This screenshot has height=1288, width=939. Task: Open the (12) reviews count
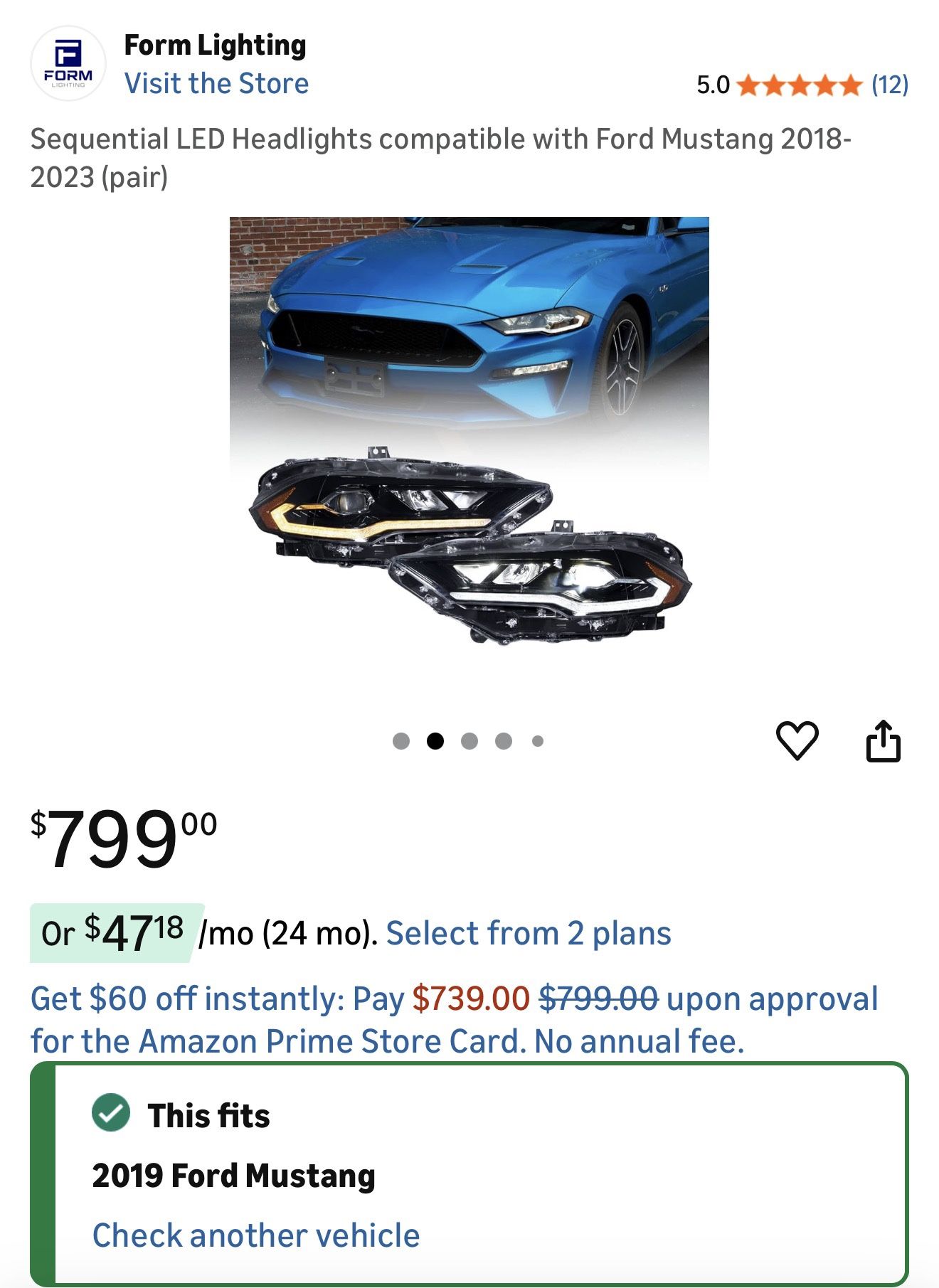click(888, 85)
